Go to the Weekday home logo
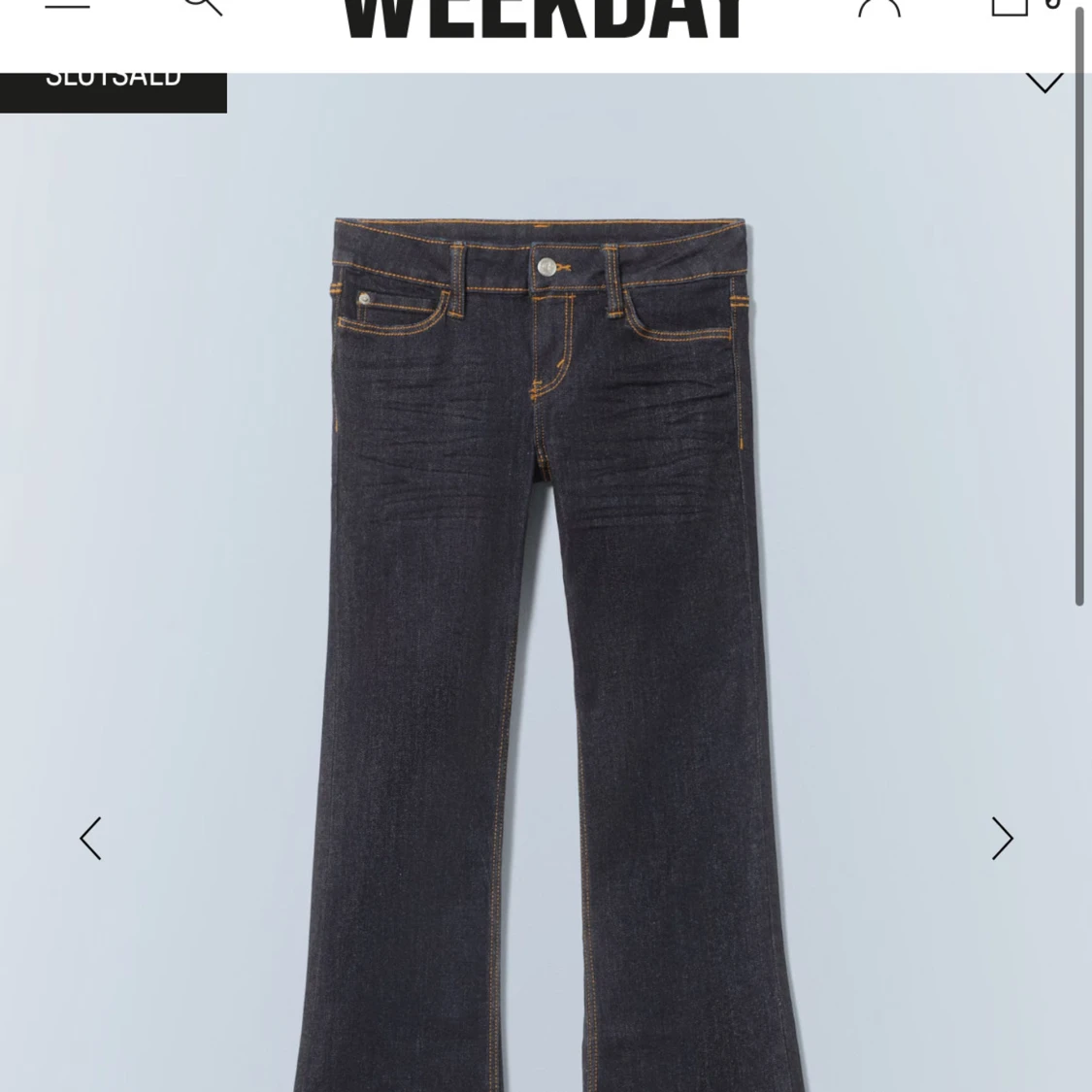This screenshot has height=1092, width=1092. click(x=544, y=18)
